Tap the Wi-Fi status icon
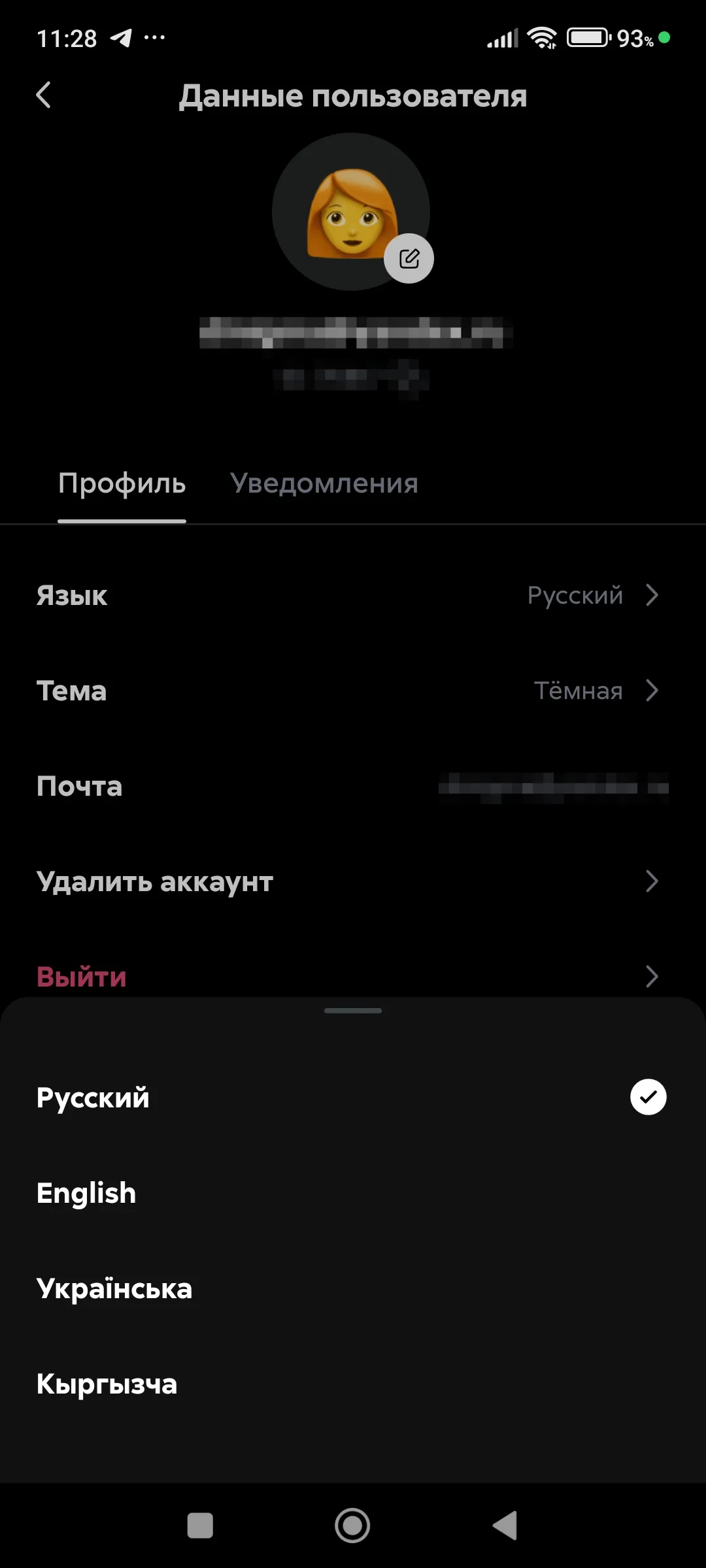Image resolution: width=706 pixels, height=1568 pixels. click(543, 37)
